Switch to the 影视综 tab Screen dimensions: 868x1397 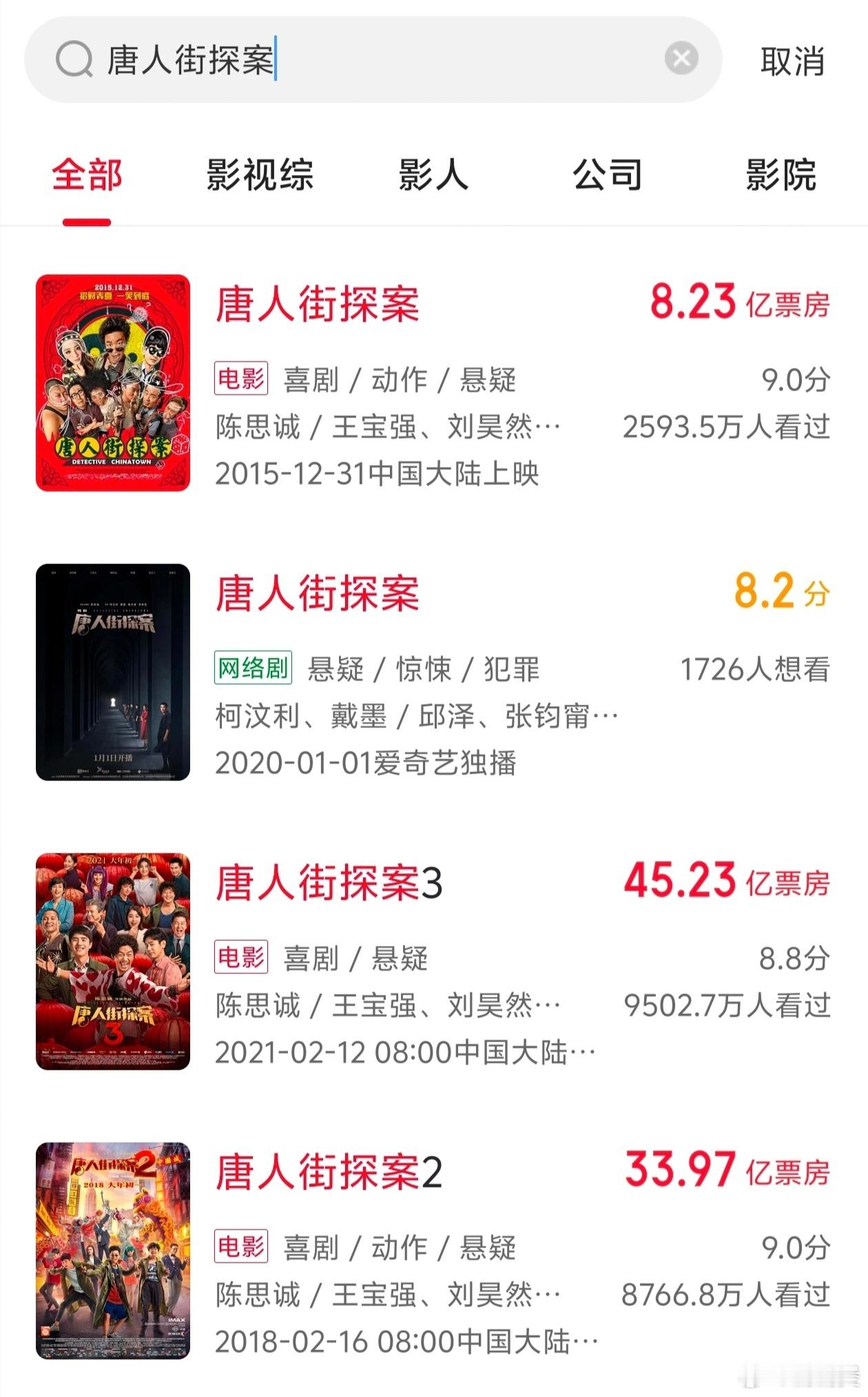[260, 175]
